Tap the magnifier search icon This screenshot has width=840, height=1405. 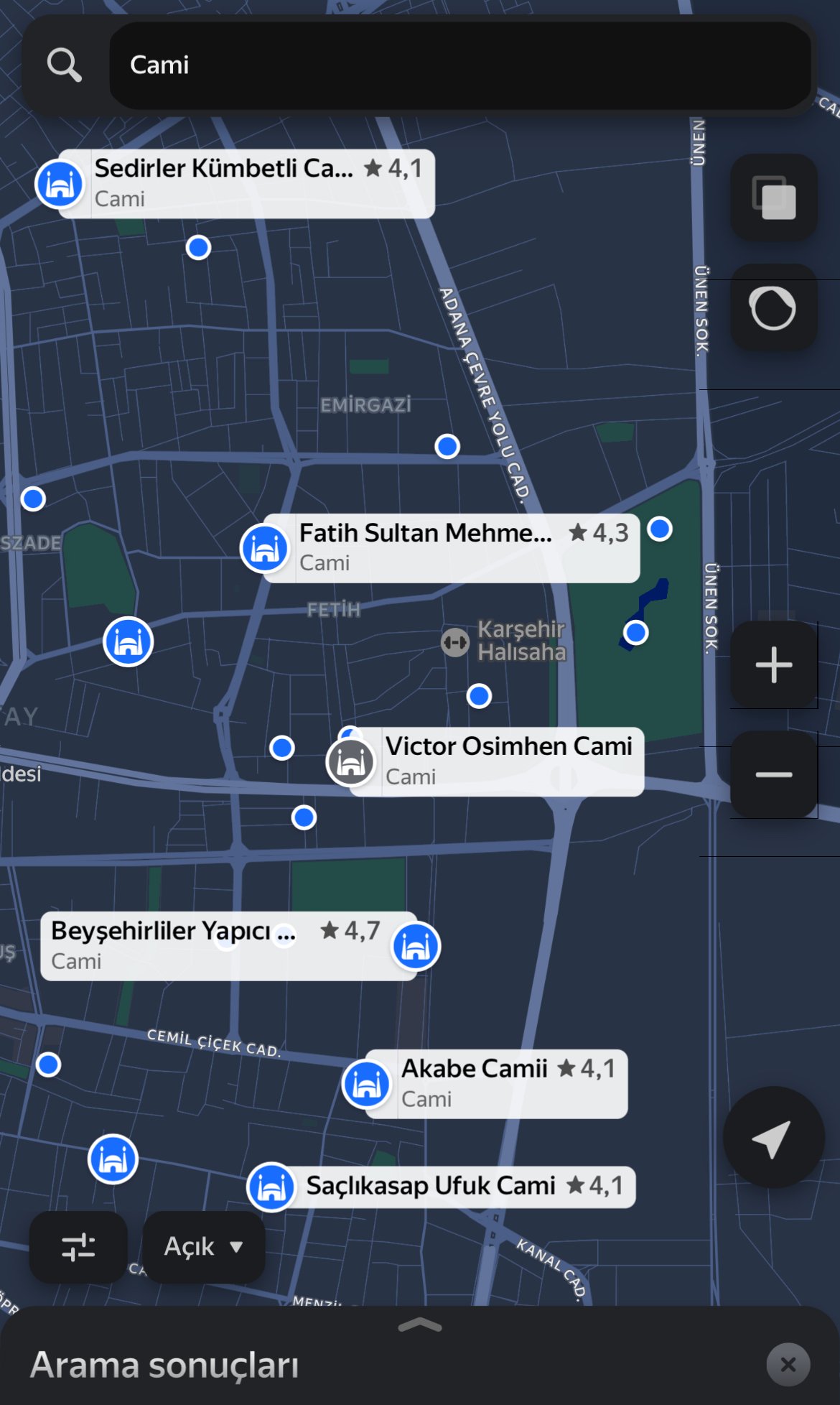tap(64, 65)
